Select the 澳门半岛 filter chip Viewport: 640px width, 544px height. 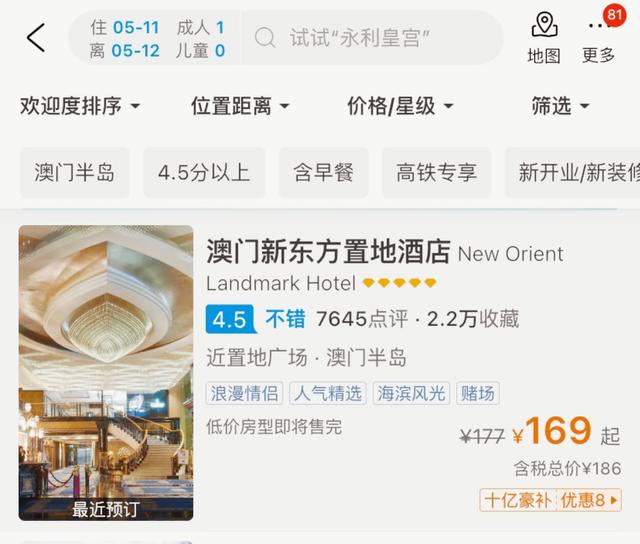click(x=75, y=172)
